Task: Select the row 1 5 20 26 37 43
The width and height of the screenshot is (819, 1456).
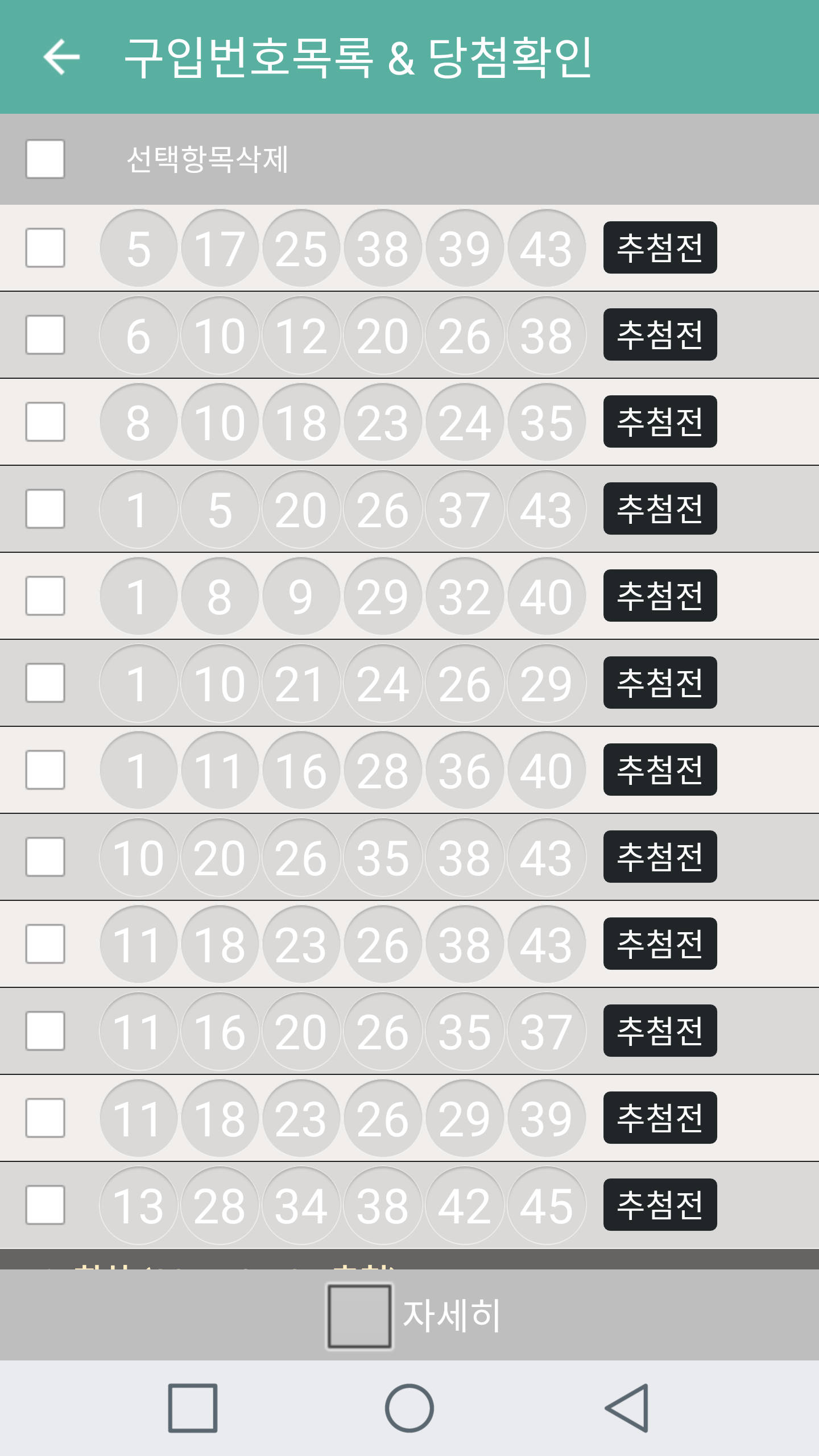Action: point(45,508)
